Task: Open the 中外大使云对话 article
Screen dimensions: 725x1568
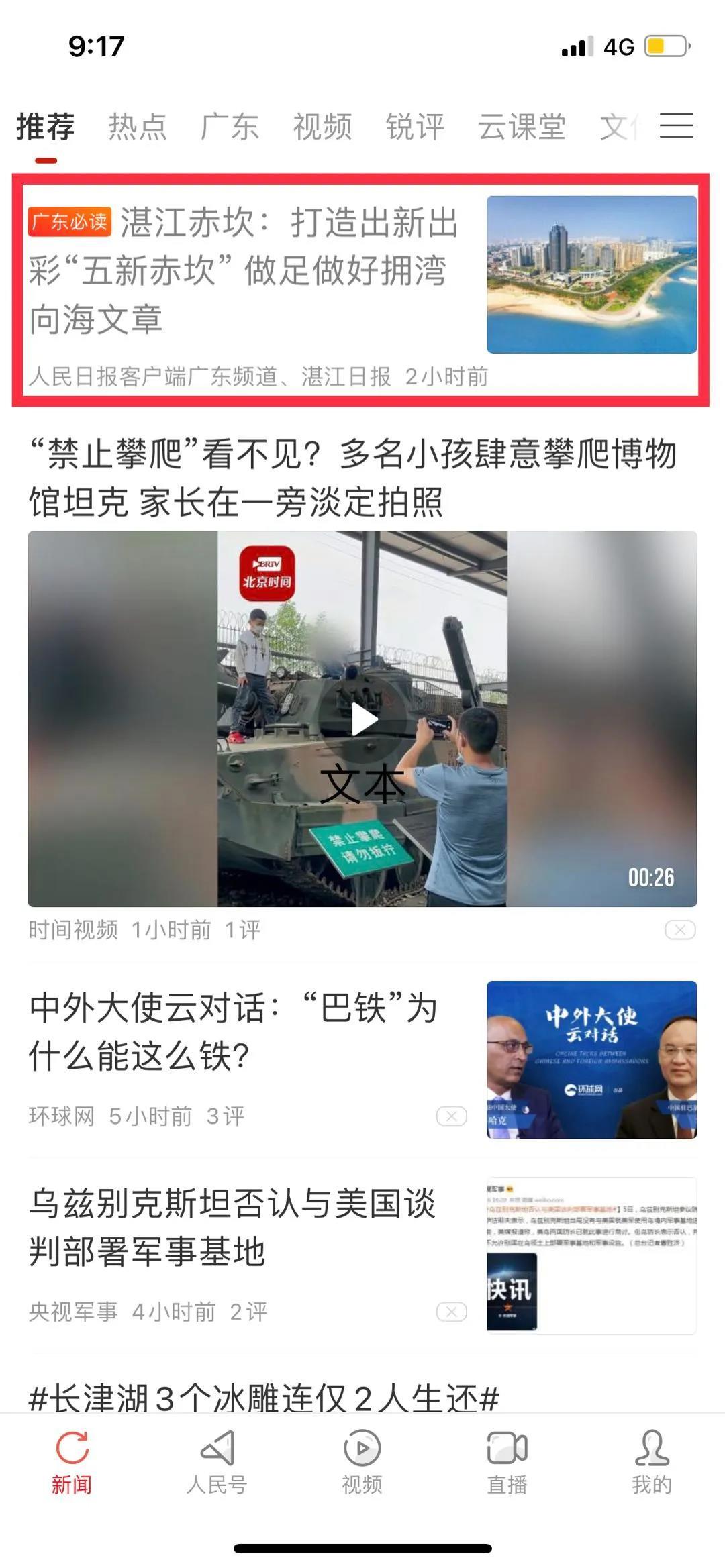Action: click(x=235, y=1032)
